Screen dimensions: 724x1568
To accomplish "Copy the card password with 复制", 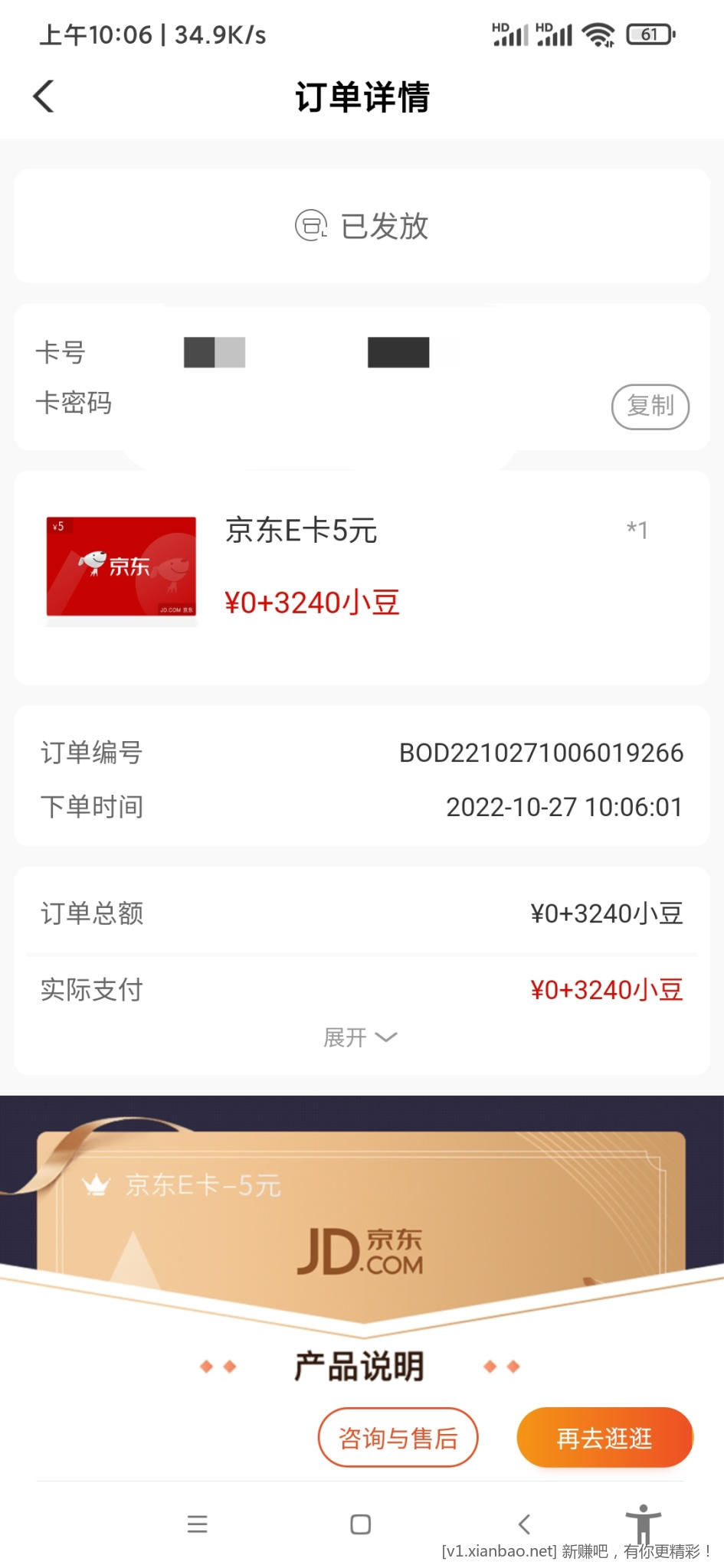I will (650, 406).
